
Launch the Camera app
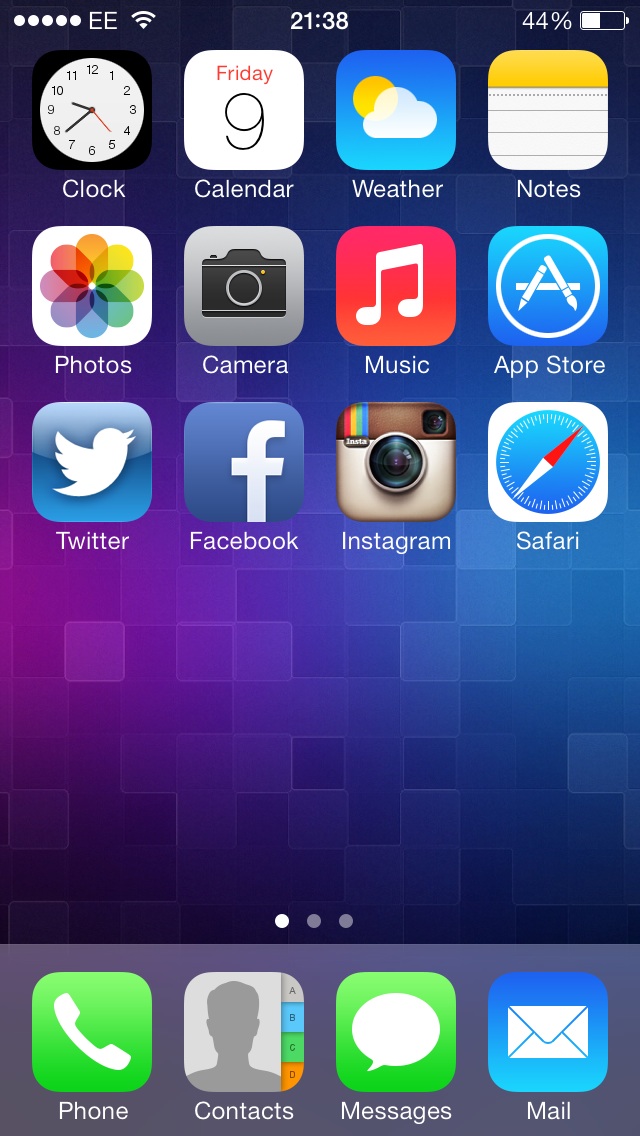[x=244, y=286]
